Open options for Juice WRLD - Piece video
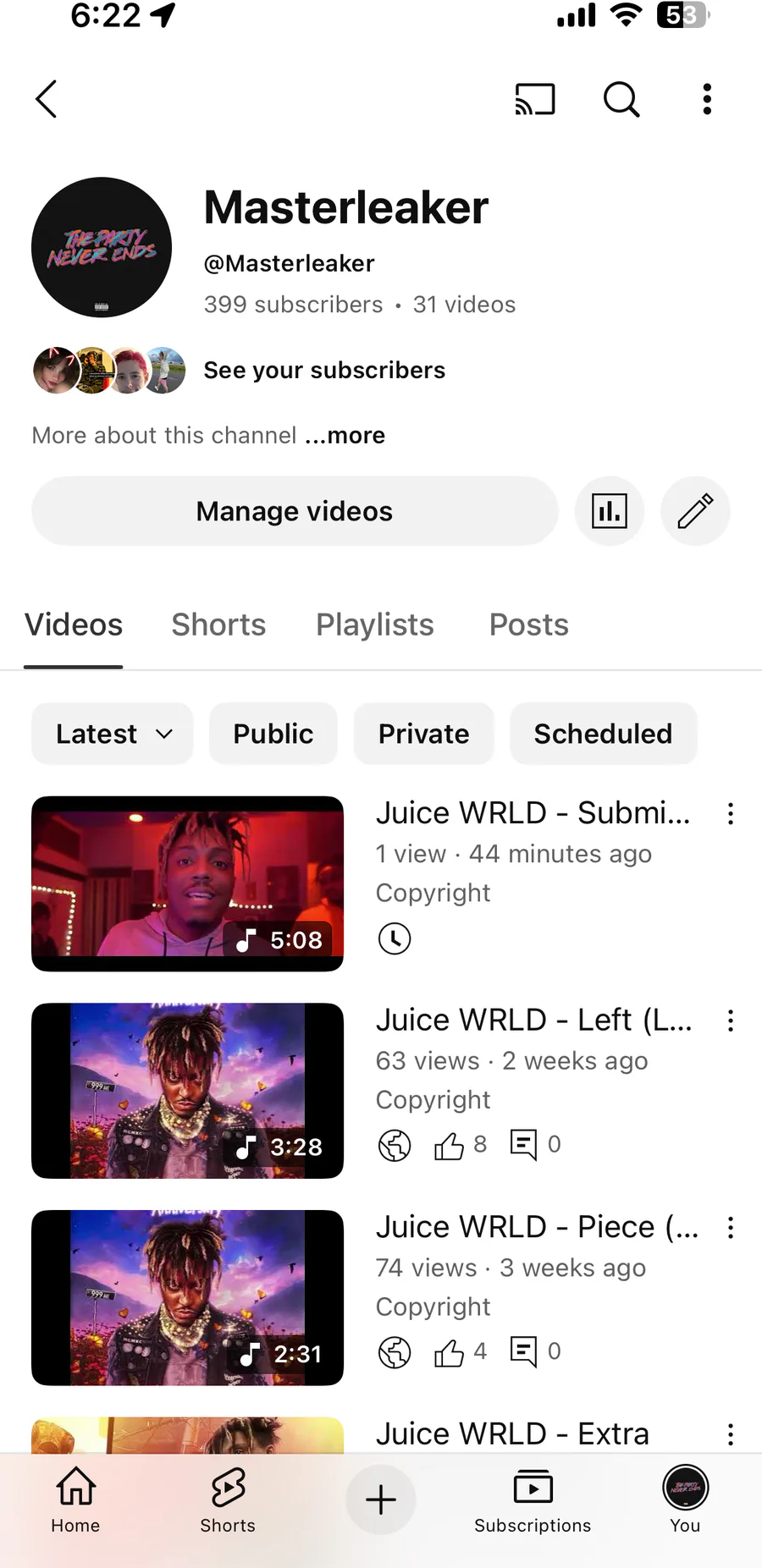Screen dimensions: 762x1568 click(730, 1227)
